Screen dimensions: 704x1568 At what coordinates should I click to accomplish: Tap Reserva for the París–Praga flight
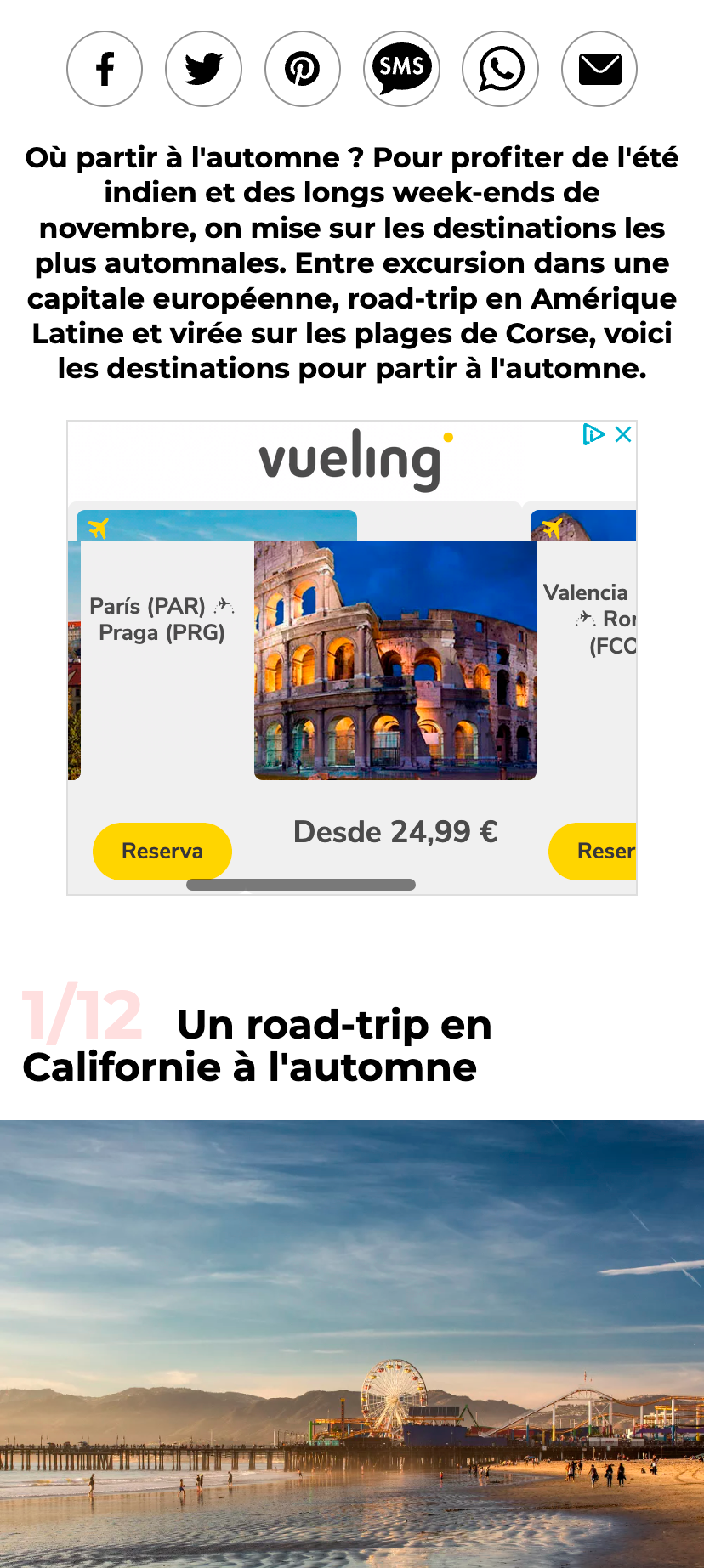click(162, 851)
